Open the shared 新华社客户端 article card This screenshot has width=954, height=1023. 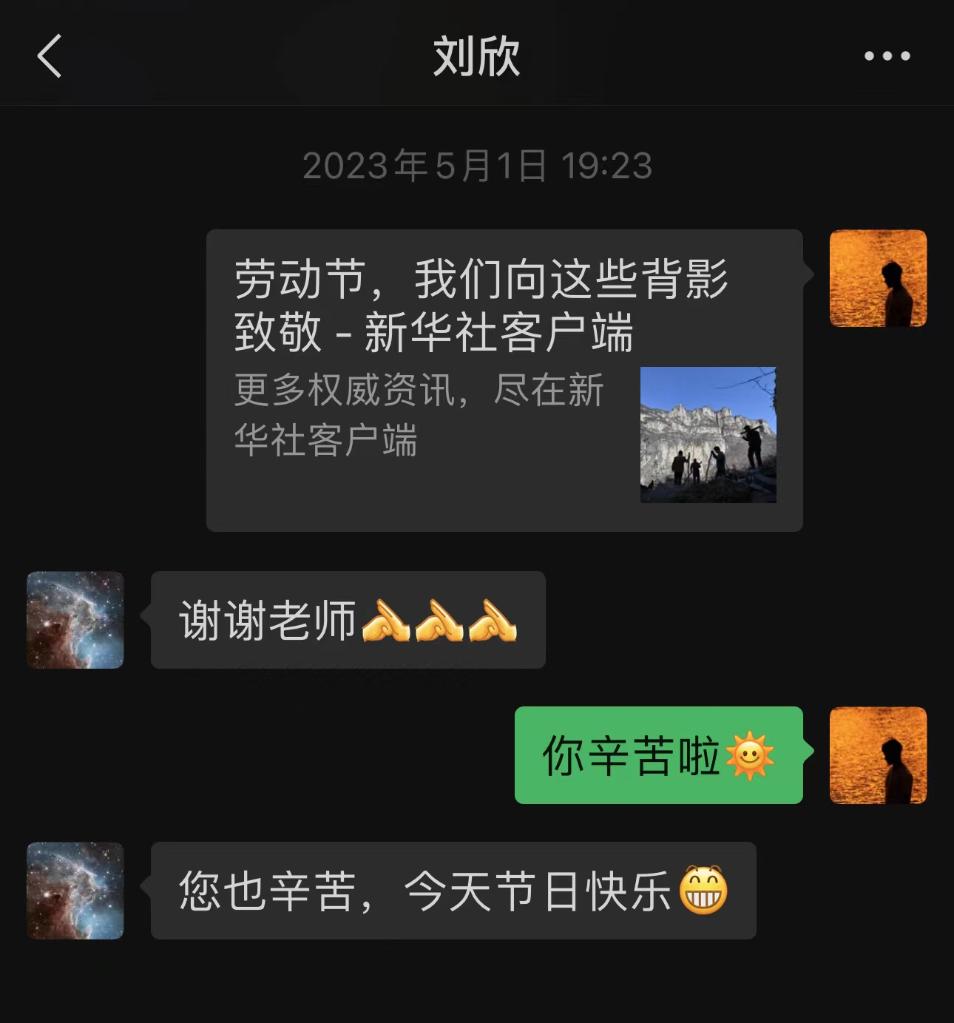tap(504, 380)
